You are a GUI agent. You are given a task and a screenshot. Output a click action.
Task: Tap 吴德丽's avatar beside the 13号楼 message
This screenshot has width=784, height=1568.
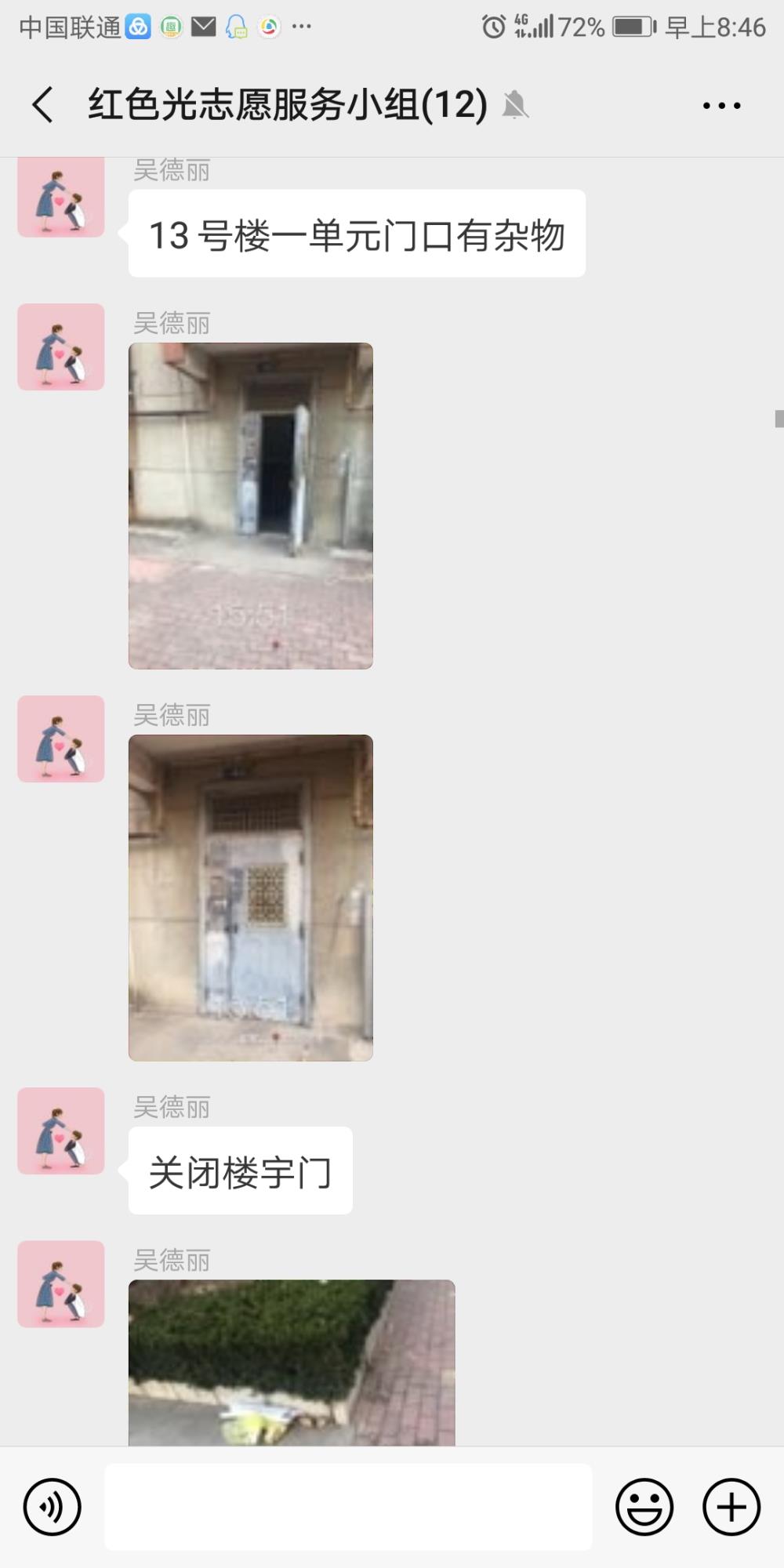pos(61,197)
